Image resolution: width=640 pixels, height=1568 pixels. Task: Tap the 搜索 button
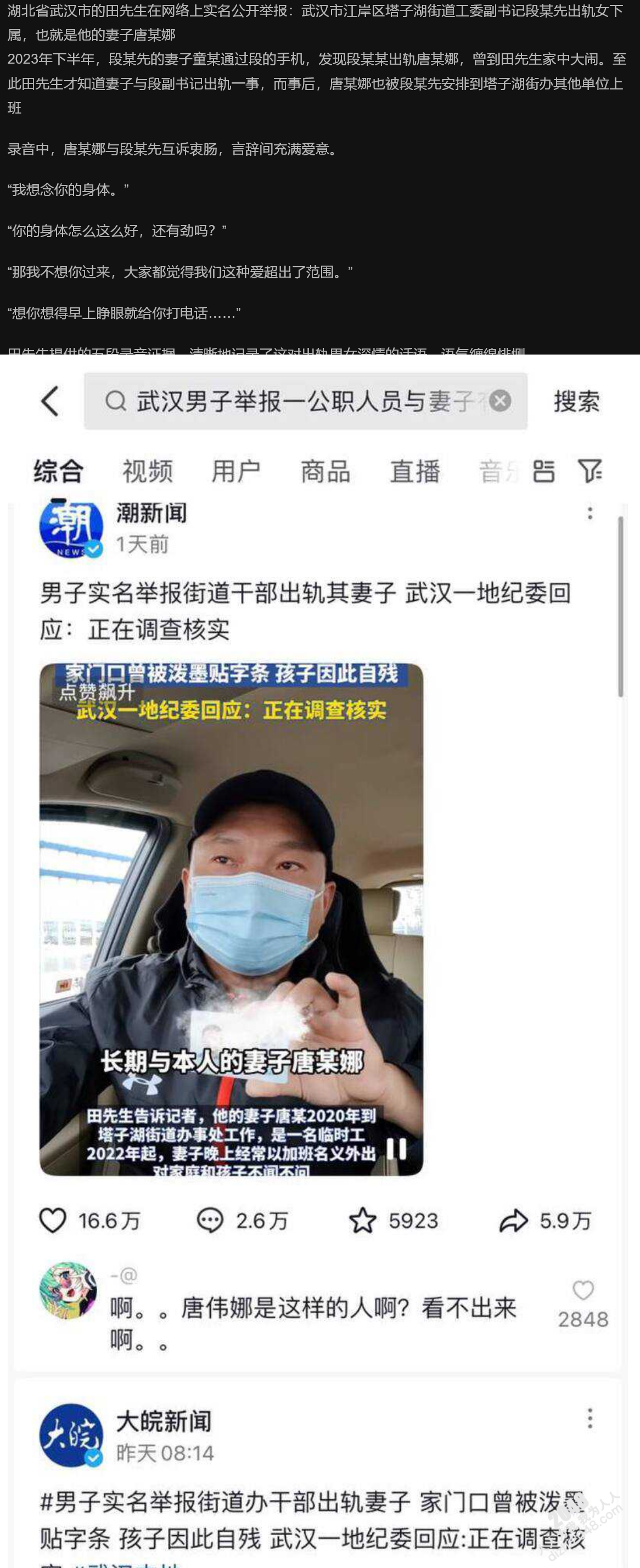tap(576, 402)
